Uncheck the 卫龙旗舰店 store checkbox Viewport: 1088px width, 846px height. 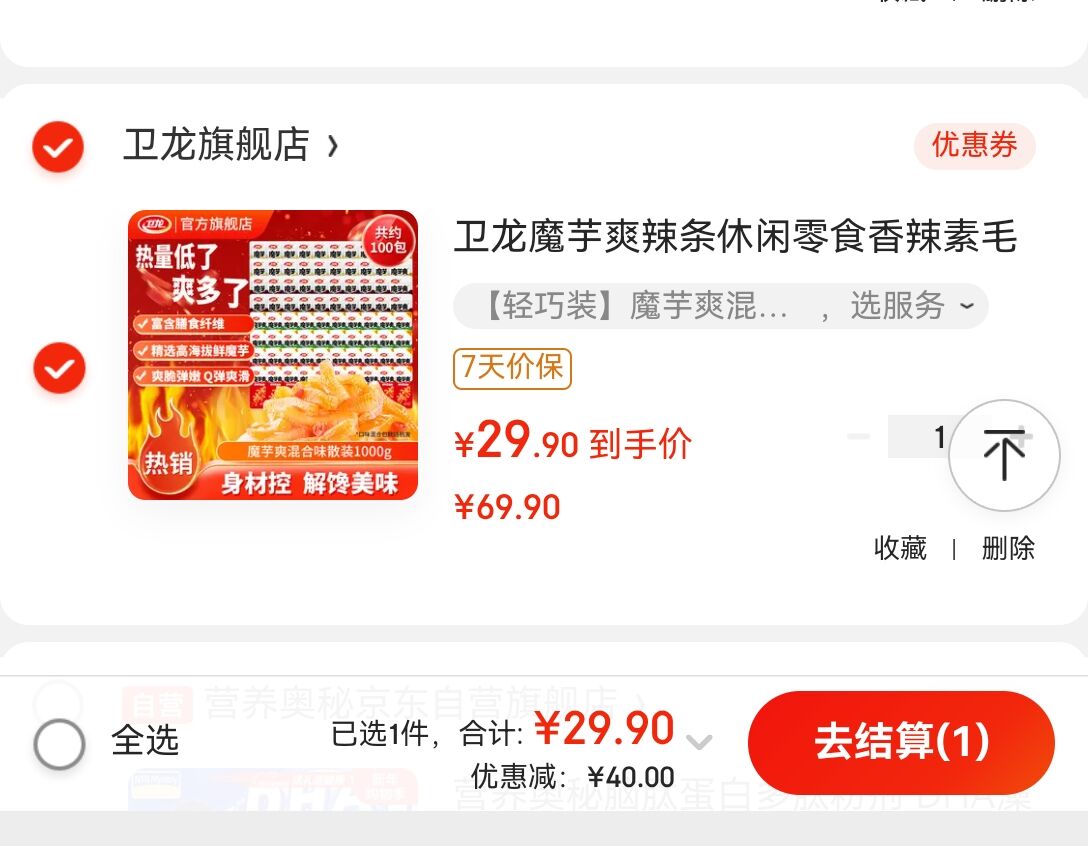pos(58,147)
